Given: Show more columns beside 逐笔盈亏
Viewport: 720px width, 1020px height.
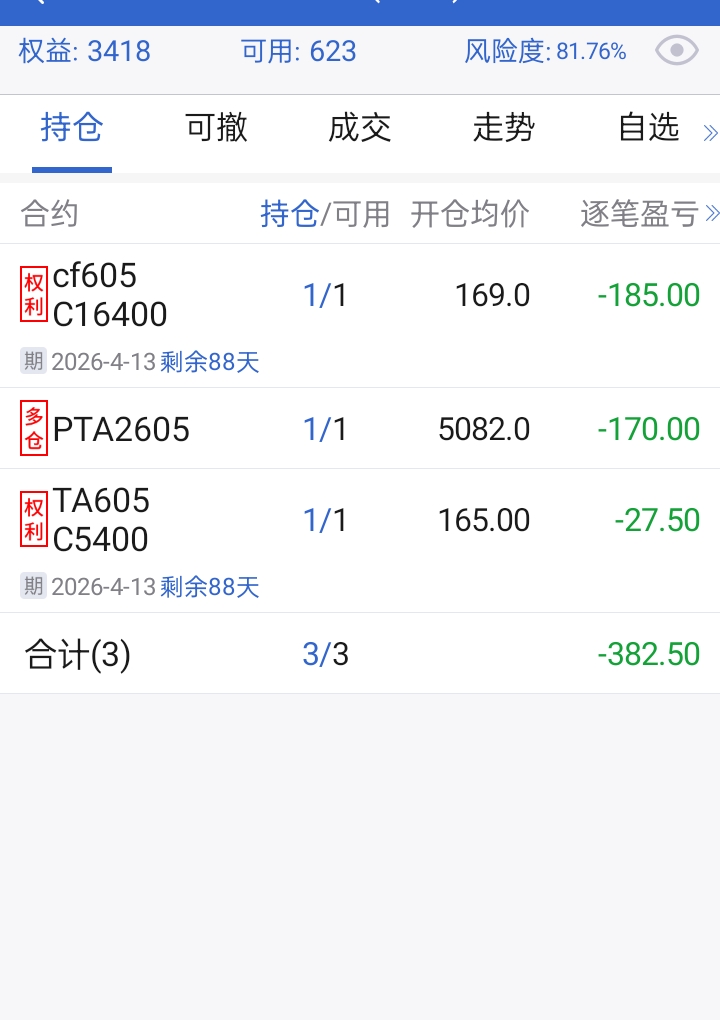Looking at the screenshot, I should click(x=712, y=213).
